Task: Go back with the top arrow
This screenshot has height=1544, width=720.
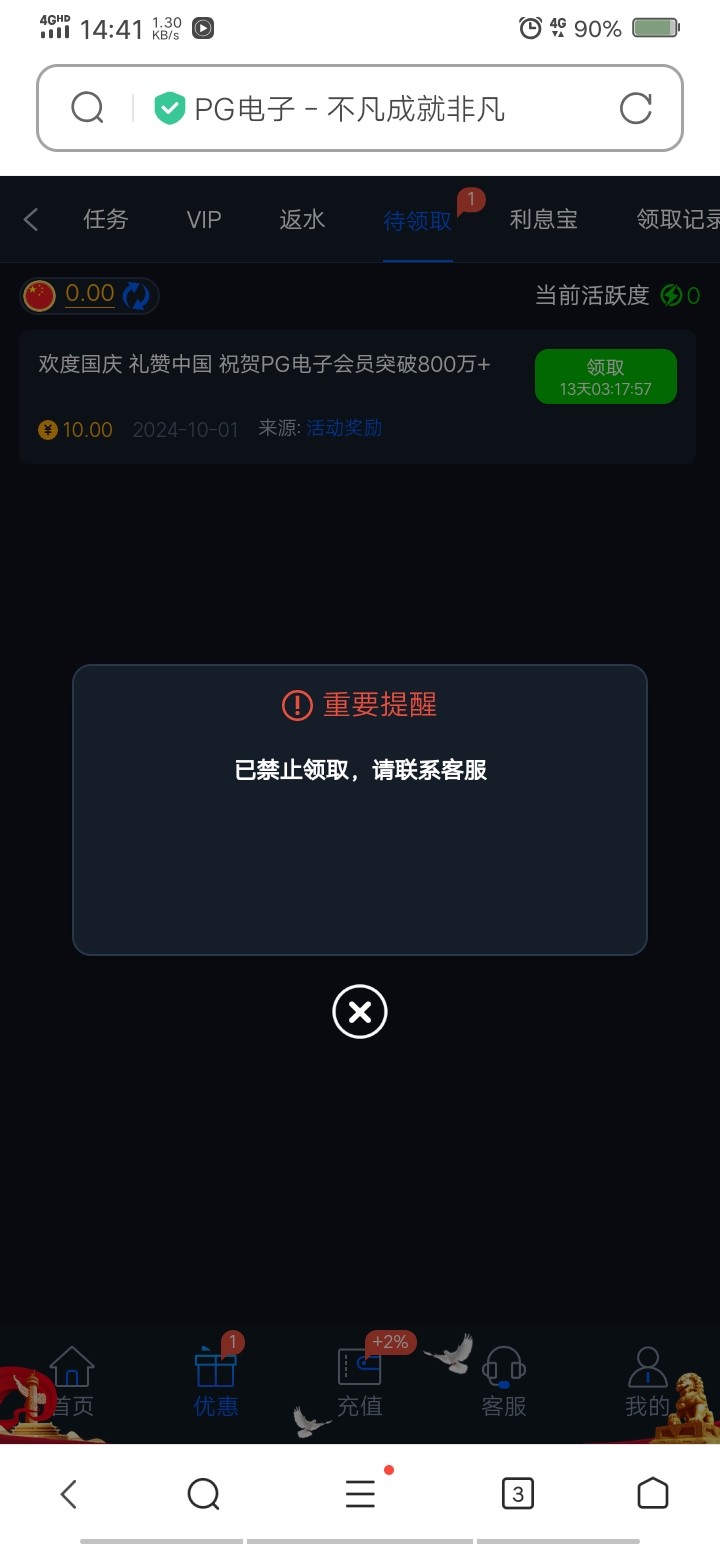Action: (31, 220)
